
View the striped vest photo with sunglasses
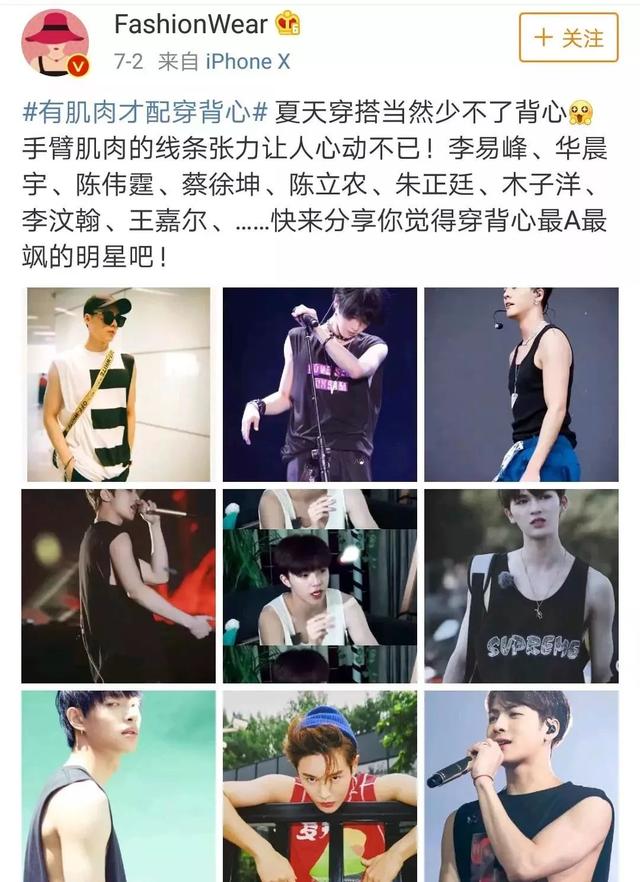tap(119, 385)
